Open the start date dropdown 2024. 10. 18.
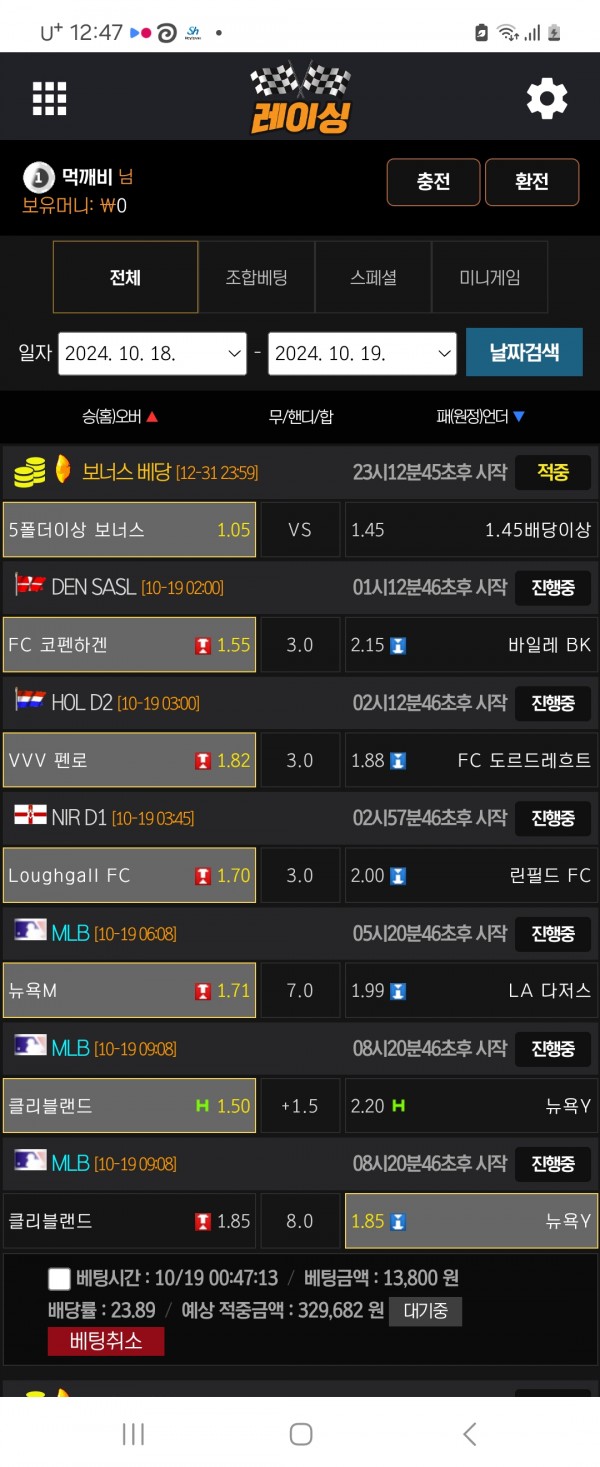The image size is (600, 1467). [x=152, y=354]
